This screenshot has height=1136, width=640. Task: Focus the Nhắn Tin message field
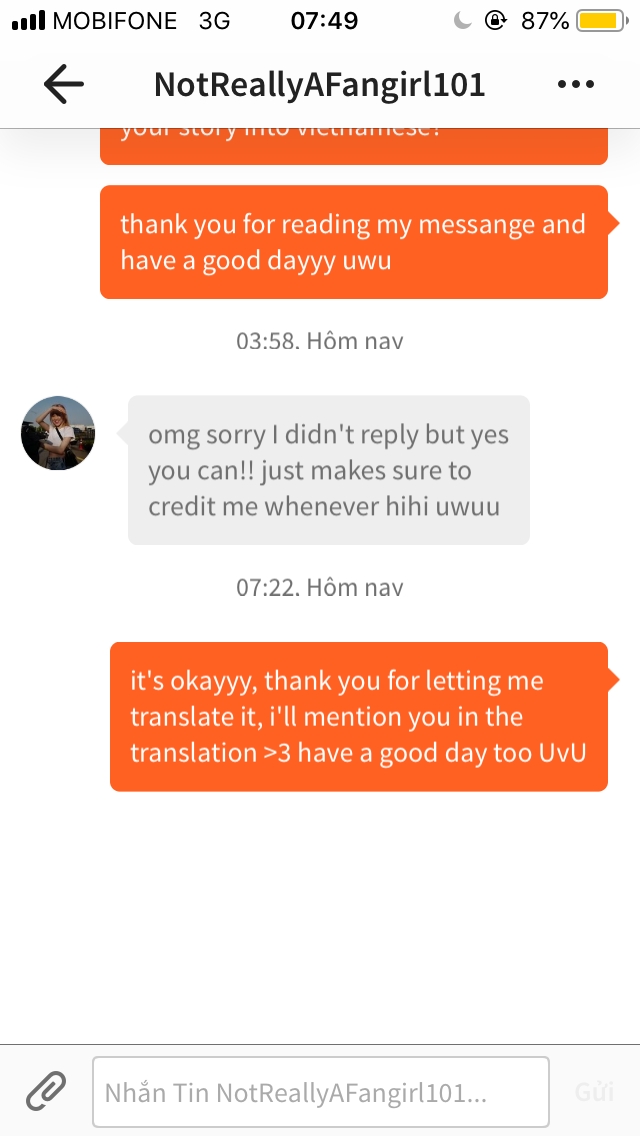(x=320, y=1092)
